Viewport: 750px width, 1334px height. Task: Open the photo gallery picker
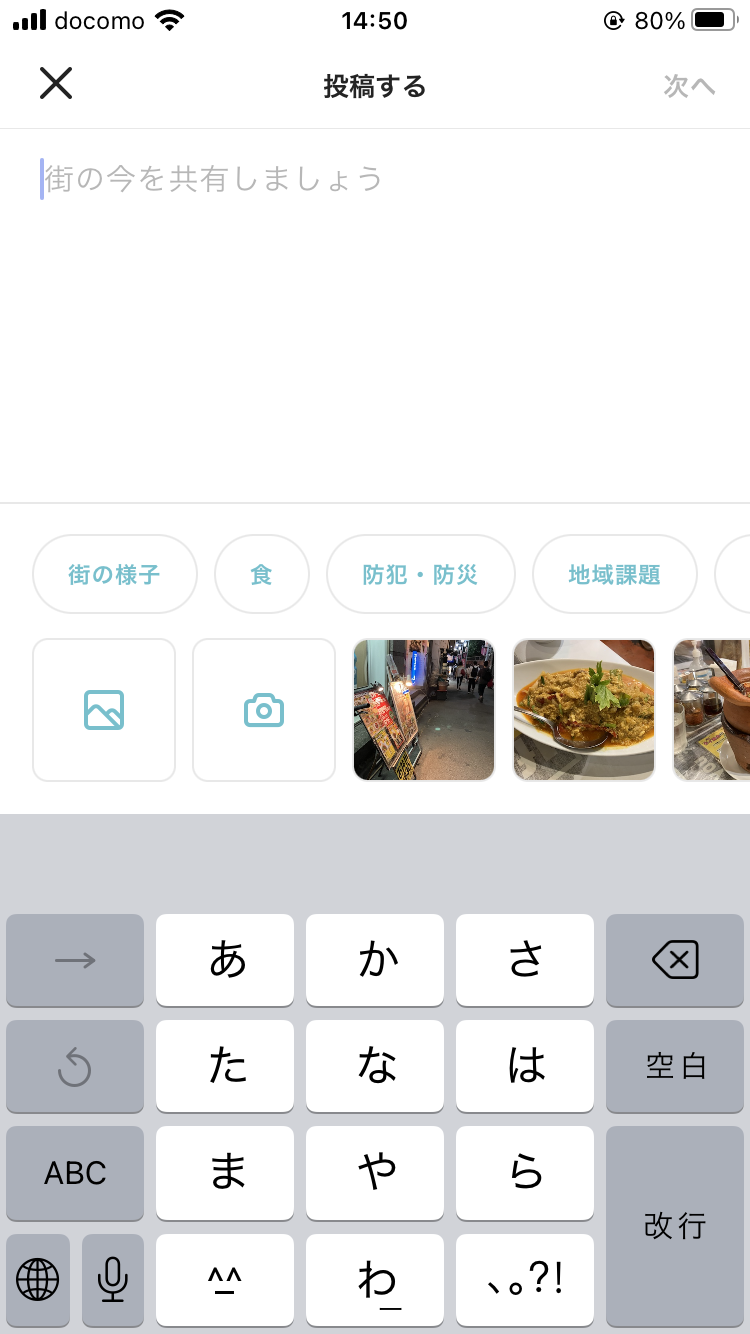(104, 710)
